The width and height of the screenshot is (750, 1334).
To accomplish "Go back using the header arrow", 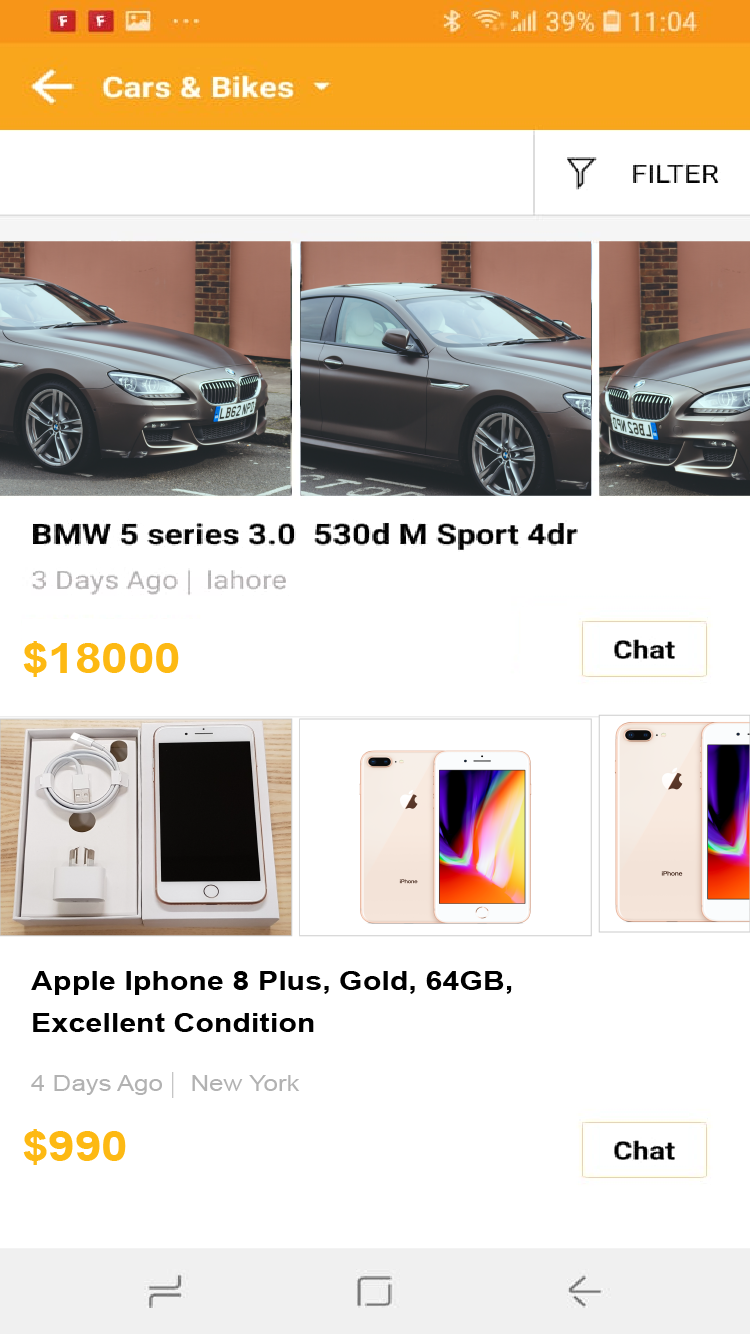I will pos(52,87).
